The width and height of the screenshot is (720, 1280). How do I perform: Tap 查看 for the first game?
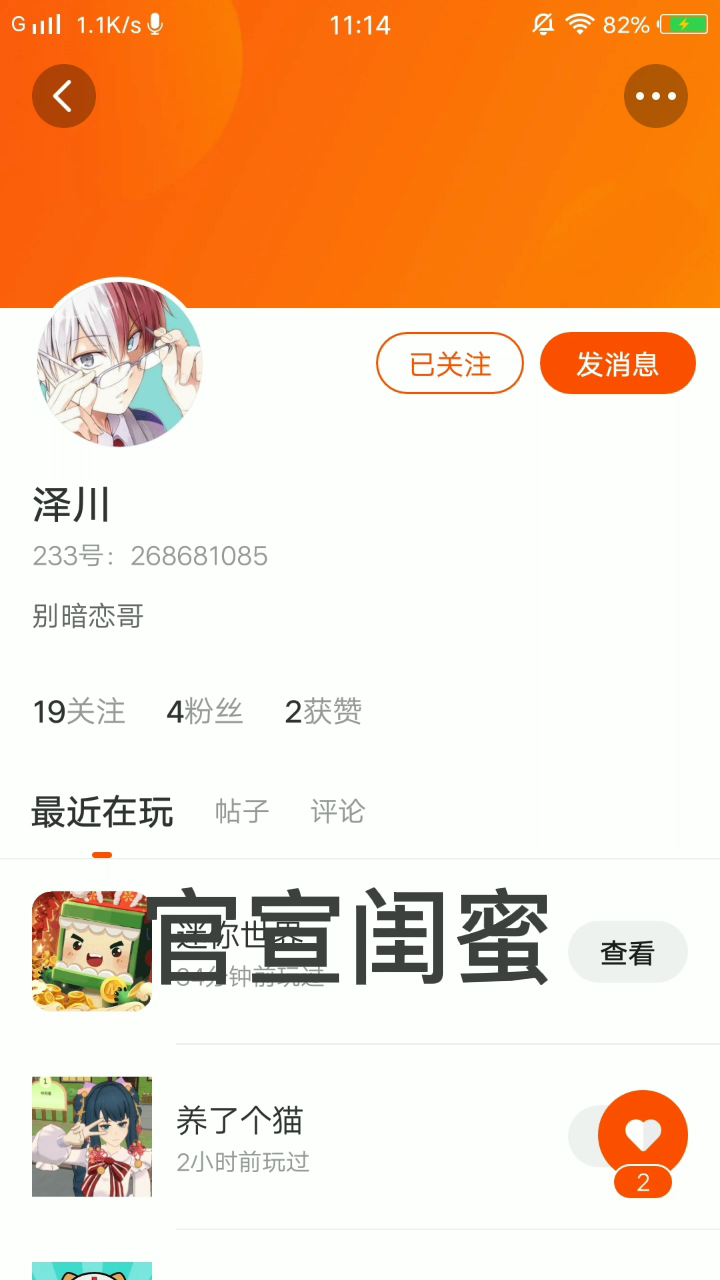627,953
